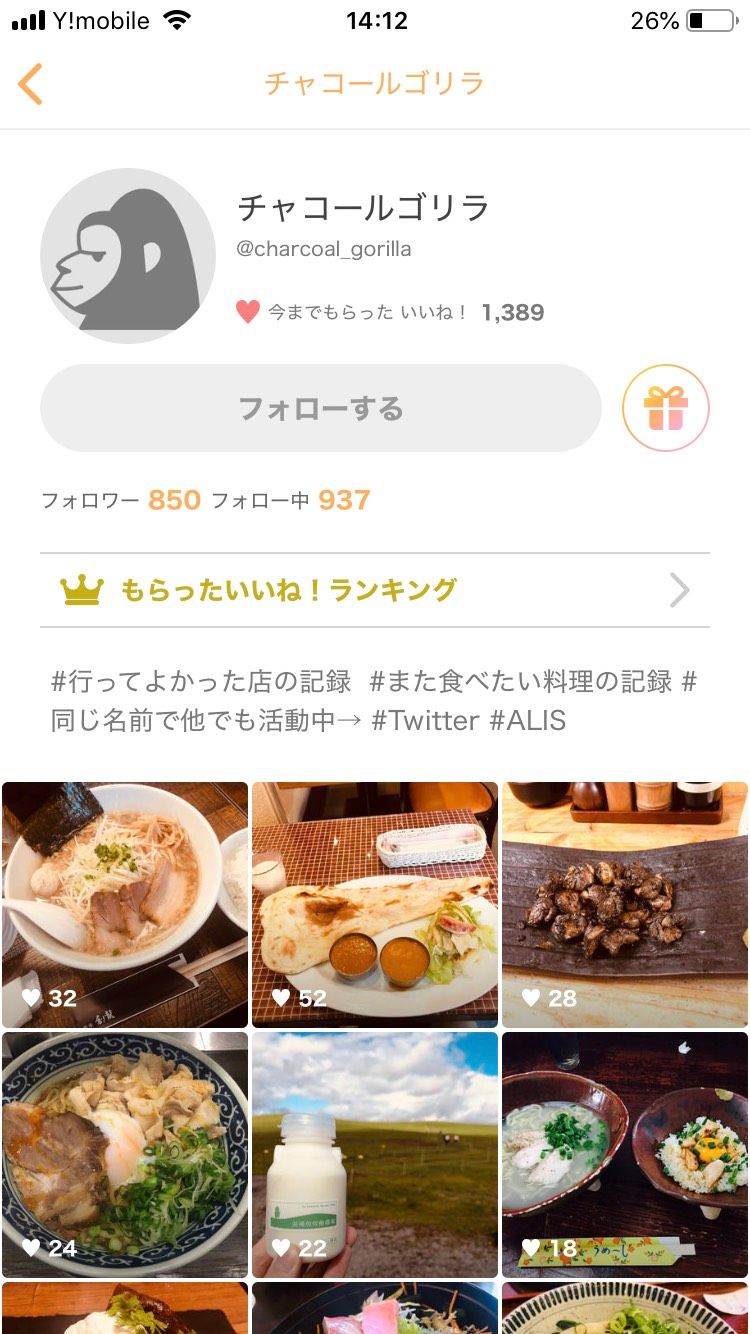Open the ramen photo with 32 likes

click(x=125, y=904)
